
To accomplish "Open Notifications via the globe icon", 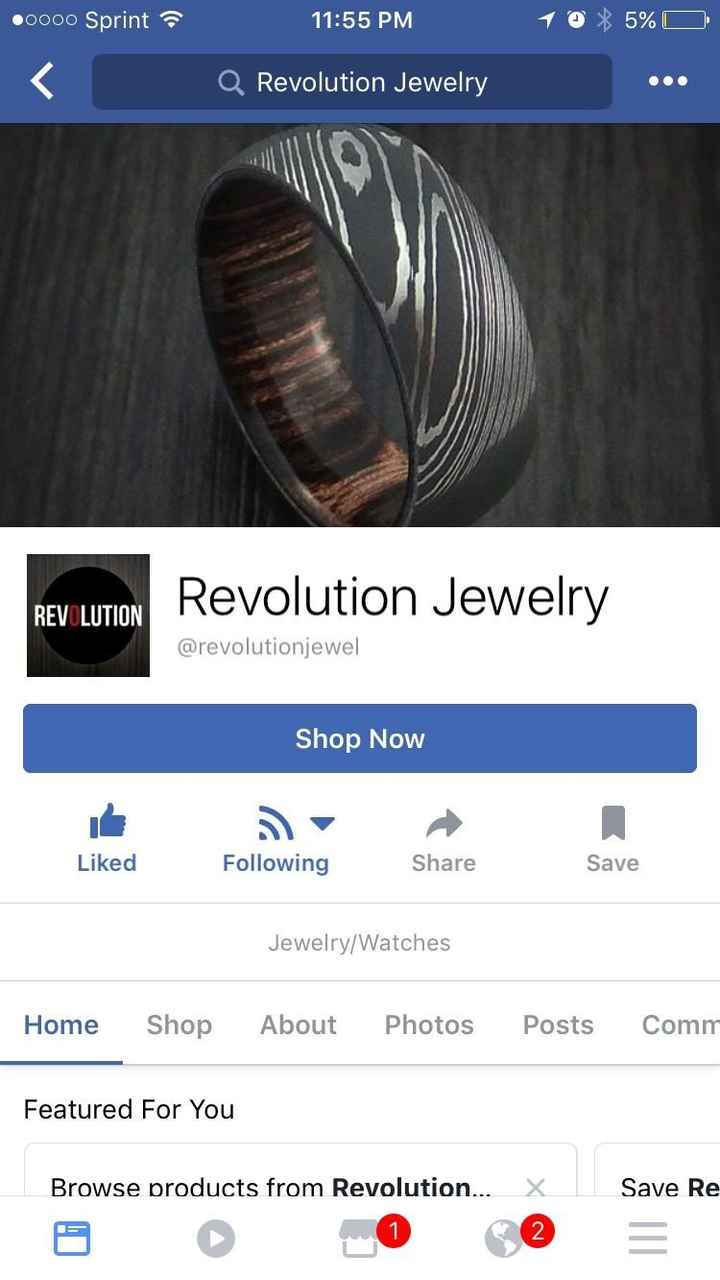I will [503, 1237].
